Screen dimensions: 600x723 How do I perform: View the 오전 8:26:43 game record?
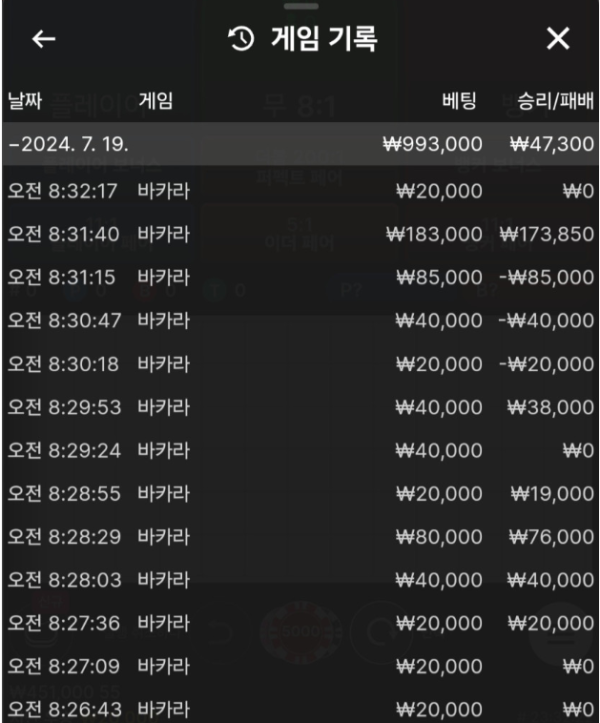tap(300, 707)
